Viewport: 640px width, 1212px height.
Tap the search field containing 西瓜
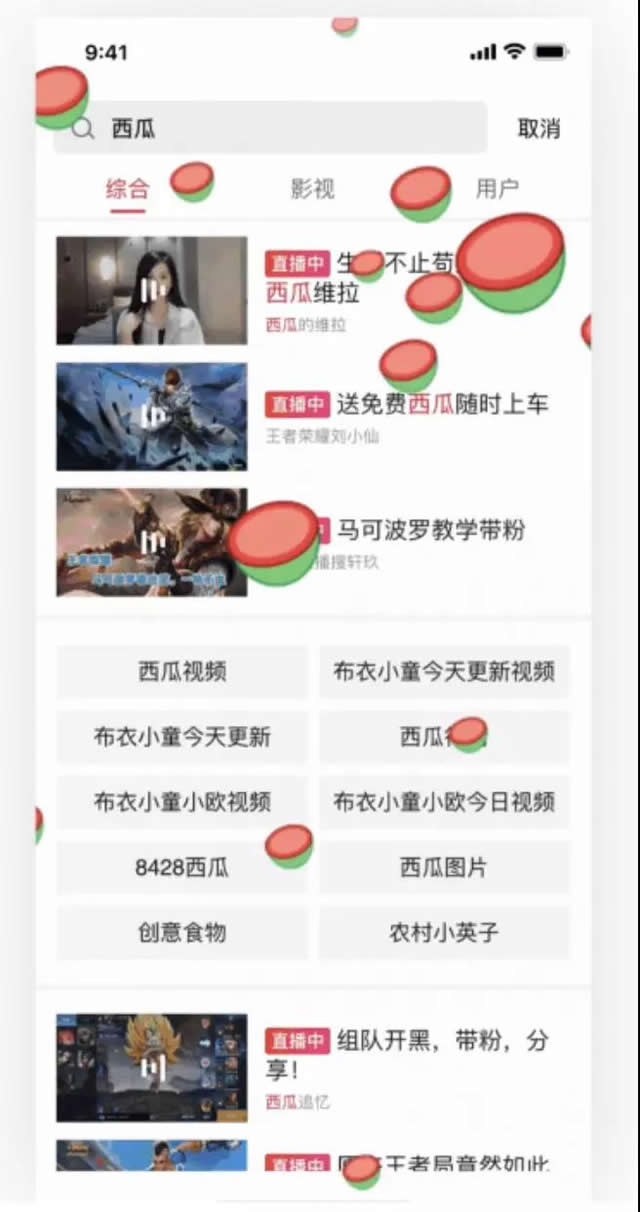(270, 128)
